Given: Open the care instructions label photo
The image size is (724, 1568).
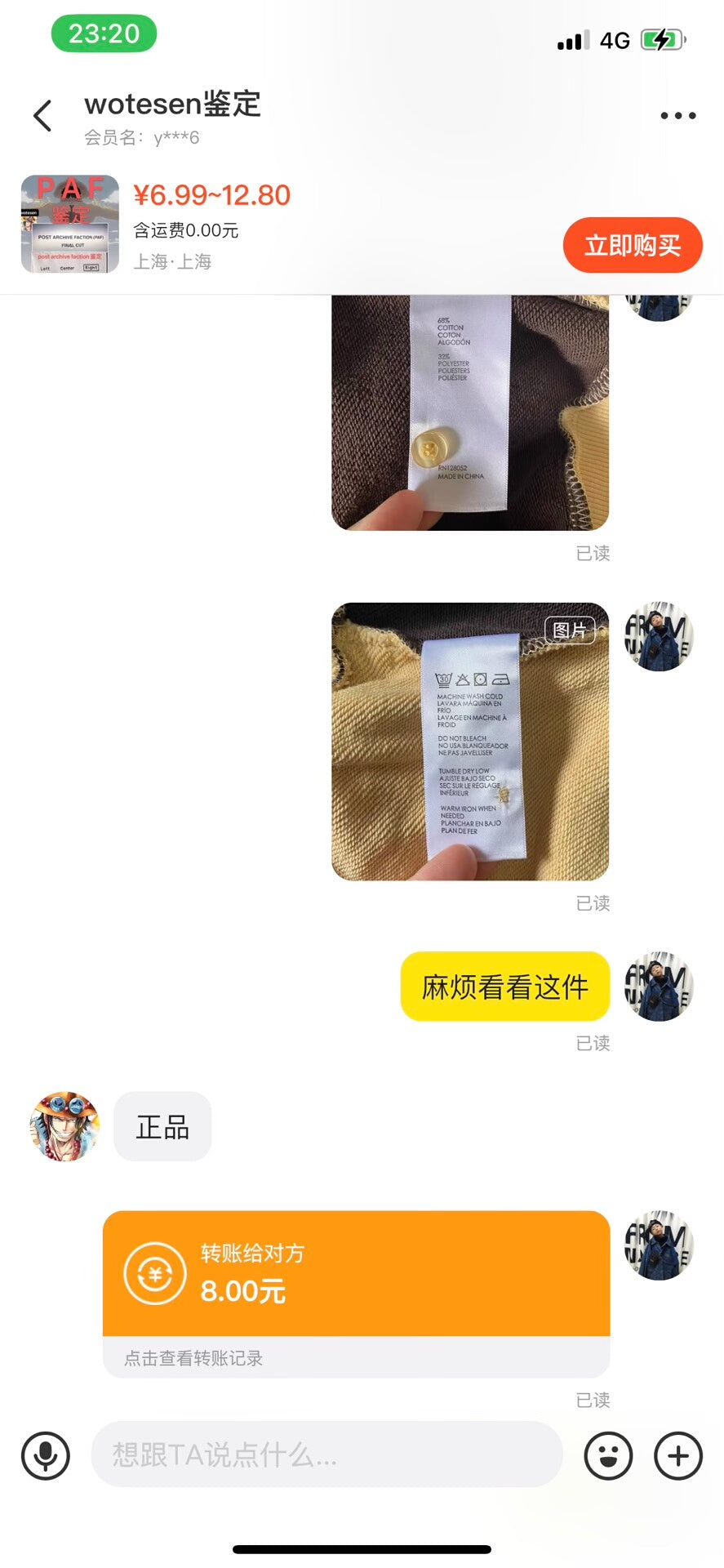Looking at the screenshot, I should coord(470,742).
